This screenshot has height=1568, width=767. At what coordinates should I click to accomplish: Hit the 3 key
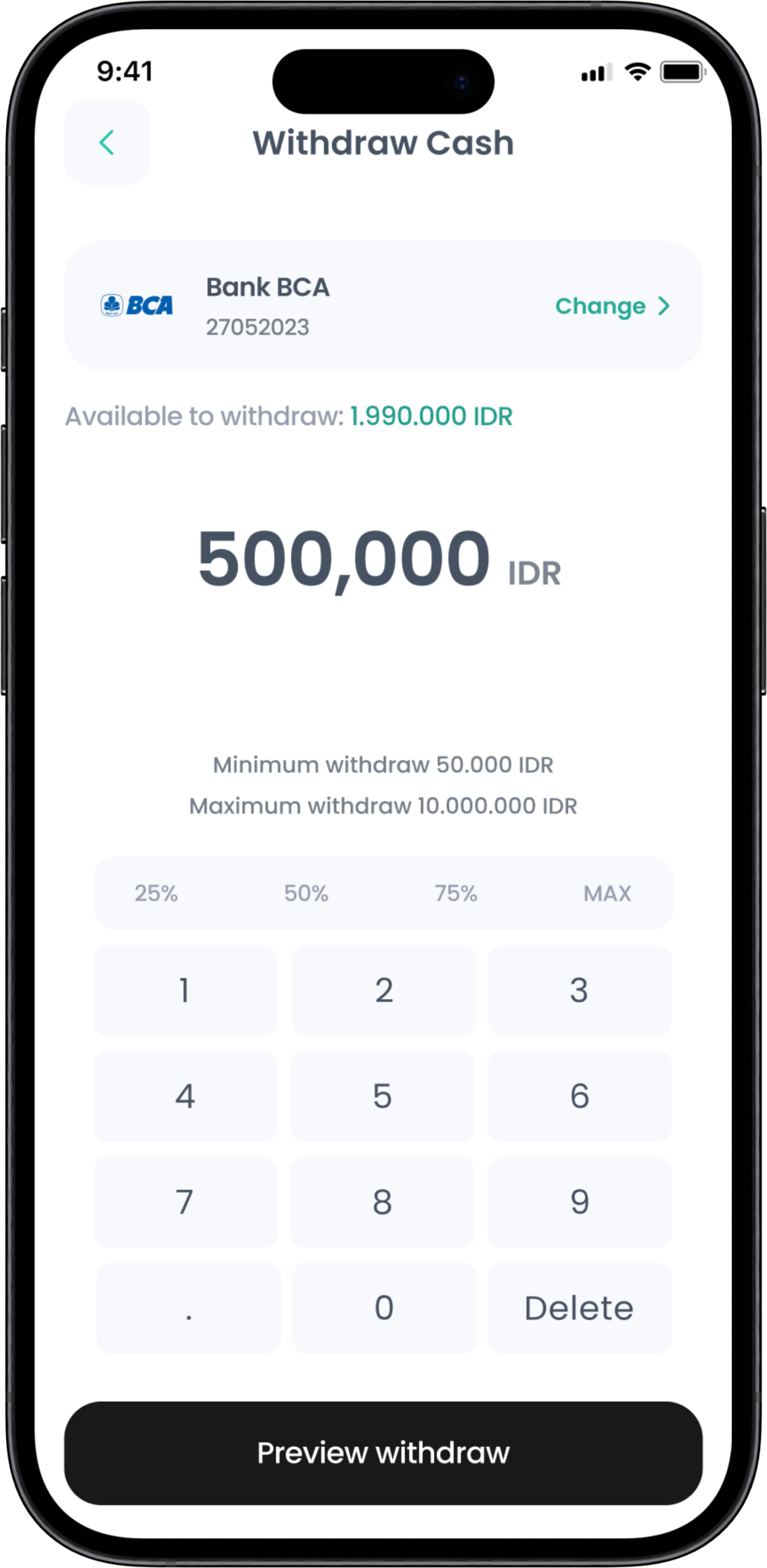580,990
